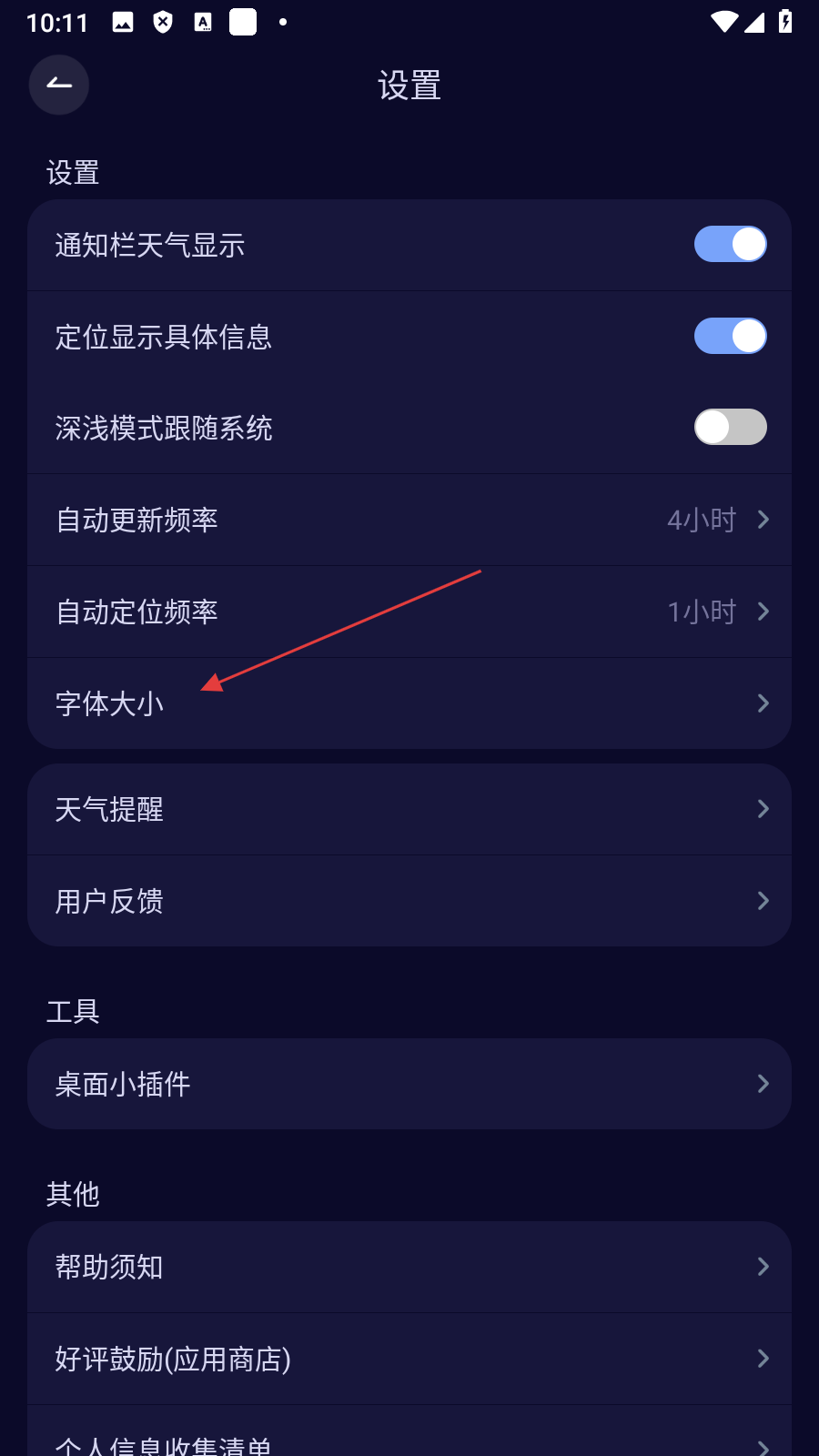Viewport: 819px width, 1456px height.
Task: Toggle 通知栏天气显示 switch off
Action: tap(730, 244)
